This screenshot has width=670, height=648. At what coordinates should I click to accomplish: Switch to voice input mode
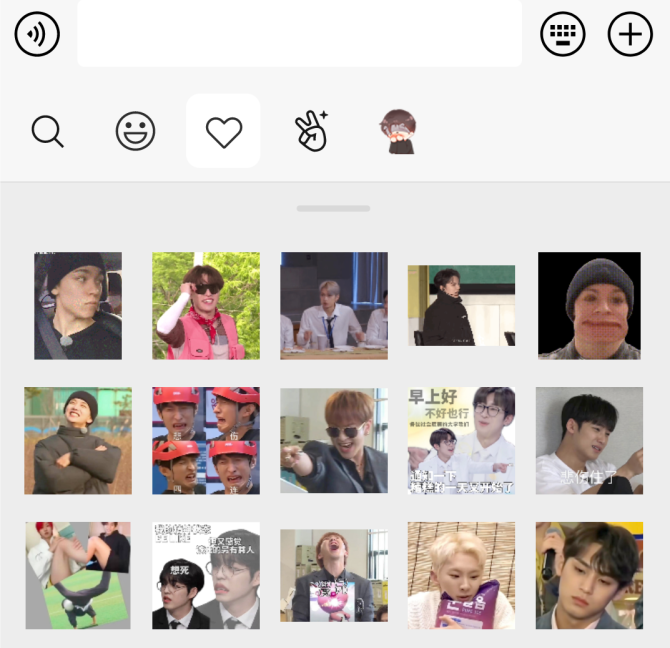pos(37,34)
